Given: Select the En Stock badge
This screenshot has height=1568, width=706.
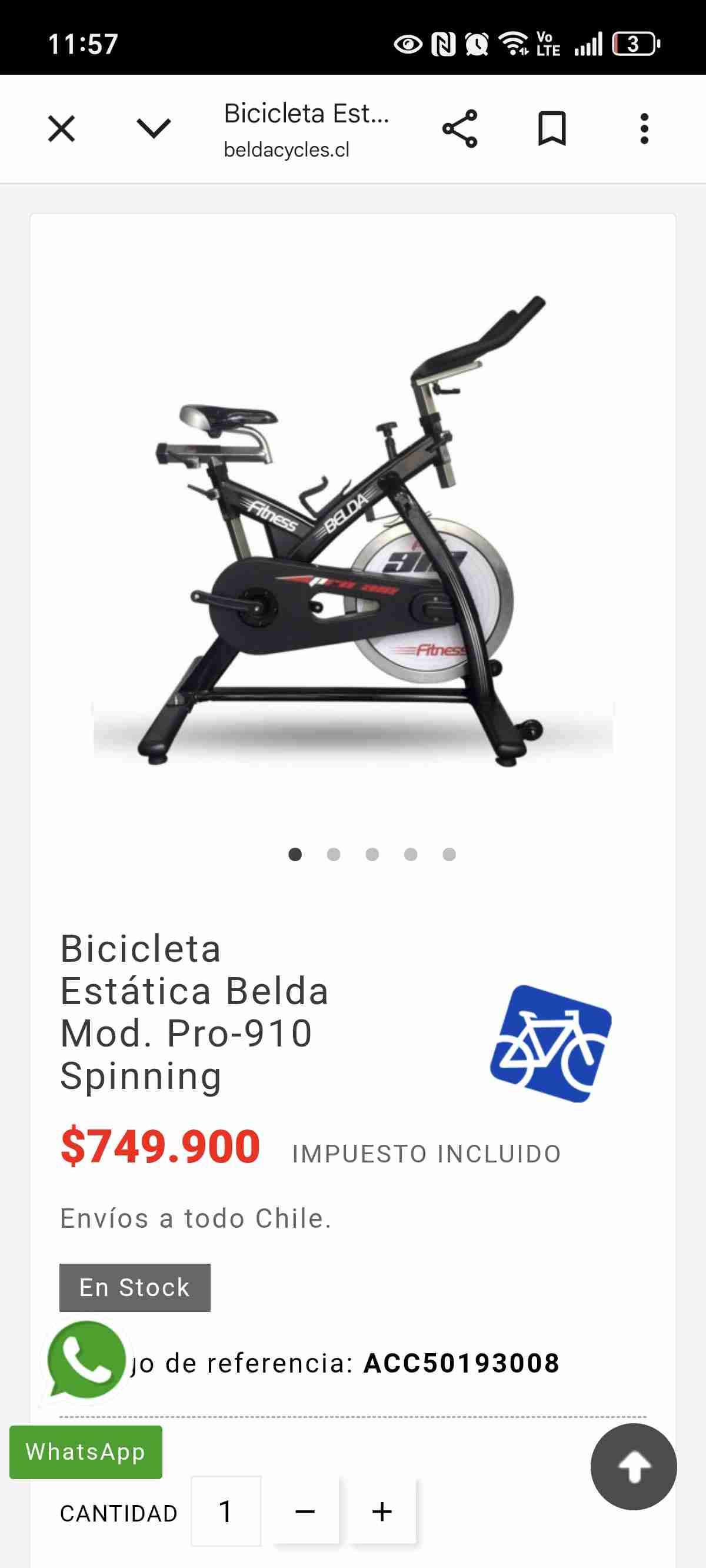Looking at the screenshot, I should [x=134, y=1286].
